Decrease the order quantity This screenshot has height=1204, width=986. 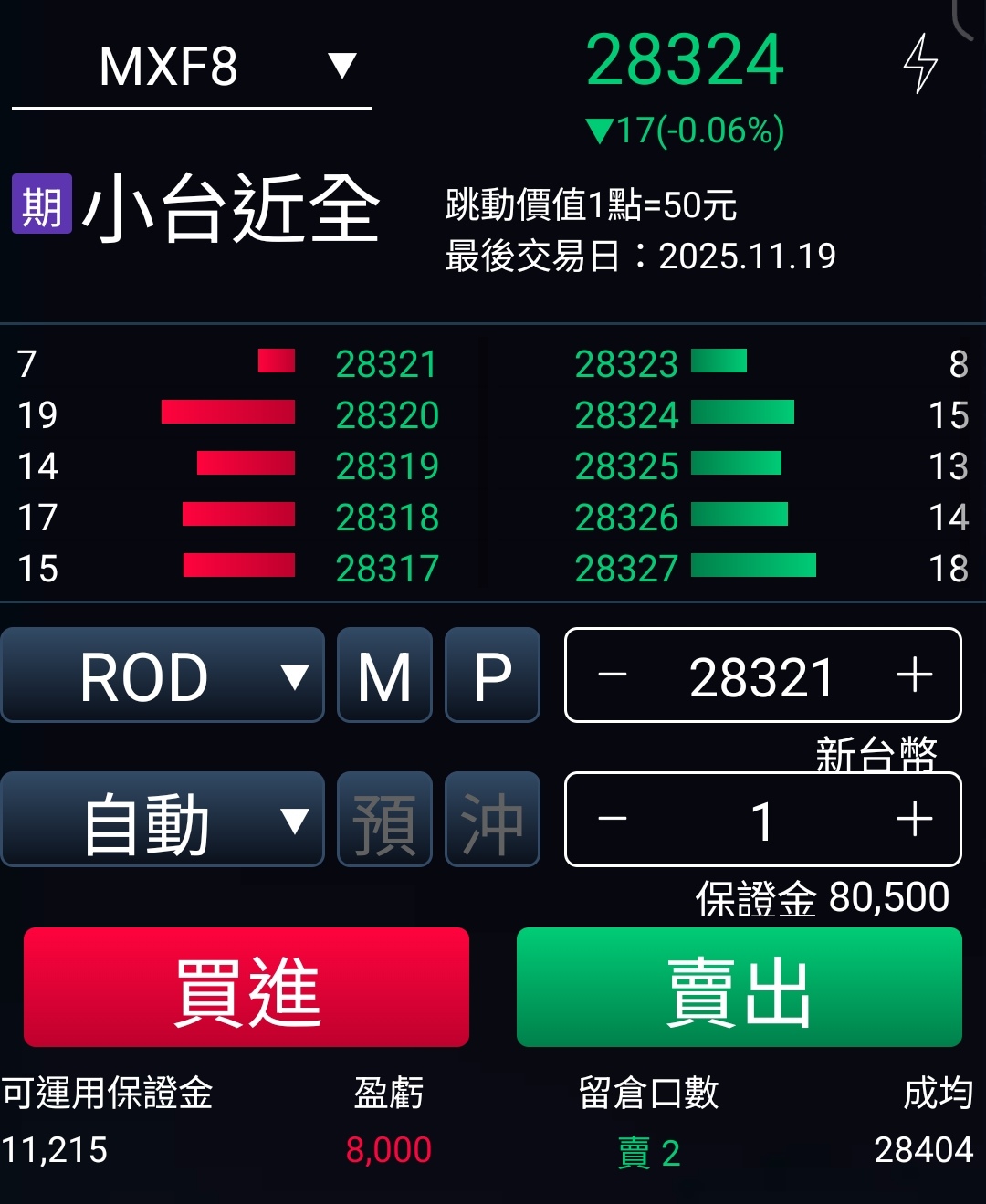pos(612,820)
